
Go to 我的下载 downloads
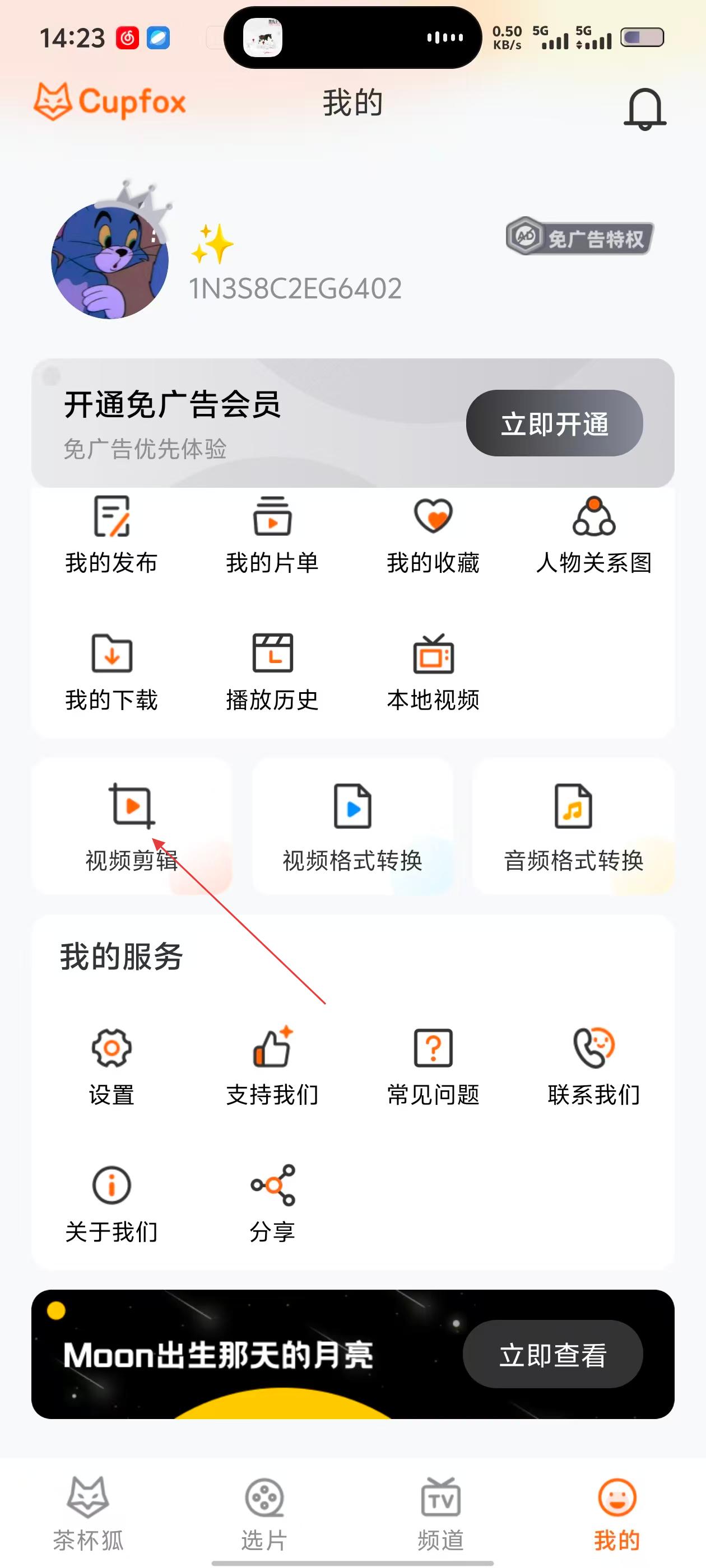pos(112,671)
